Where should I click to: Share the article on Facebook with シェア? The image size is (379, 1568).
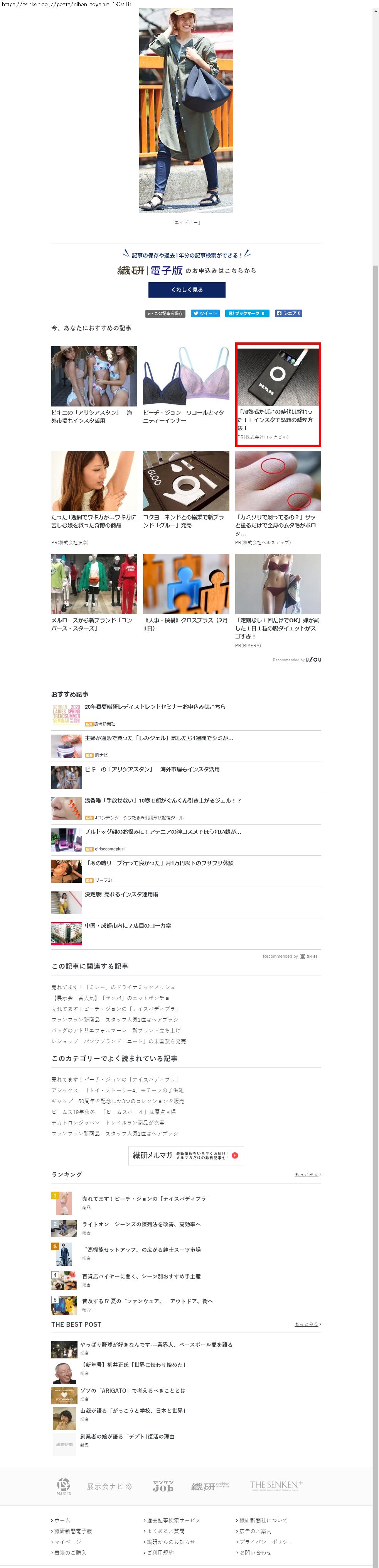point(288,313)
